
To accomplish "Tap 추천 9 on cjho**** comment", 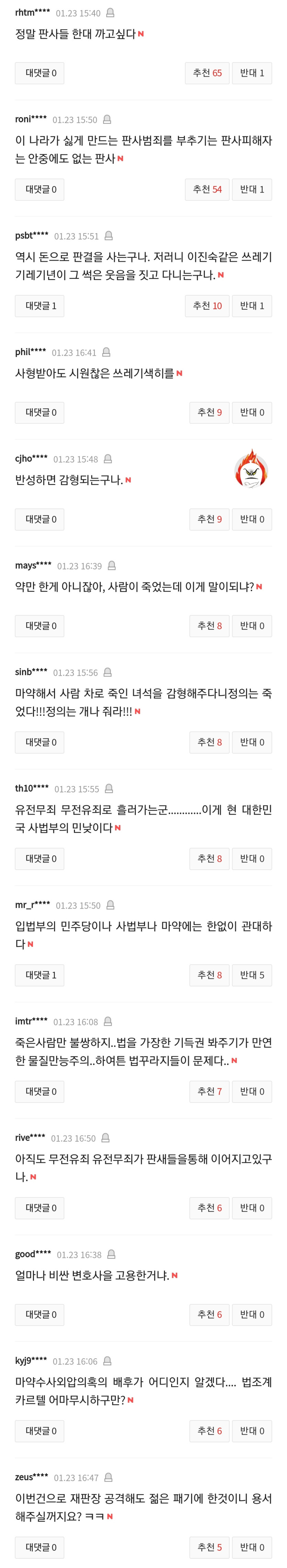I will pyautogui.click(x=209, y=519).
